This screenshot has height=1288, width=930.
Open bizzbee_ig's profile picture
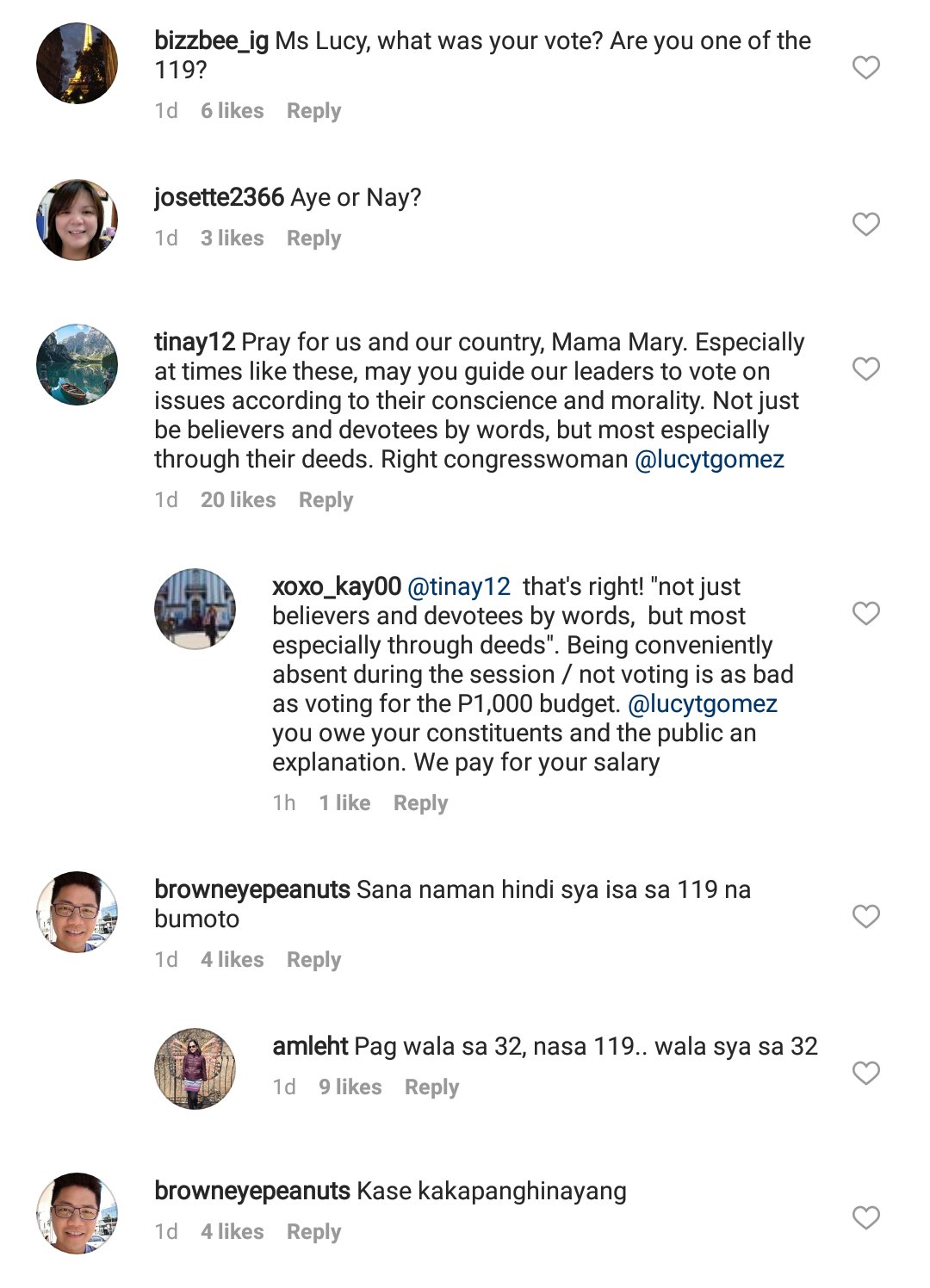pos(77,64)
